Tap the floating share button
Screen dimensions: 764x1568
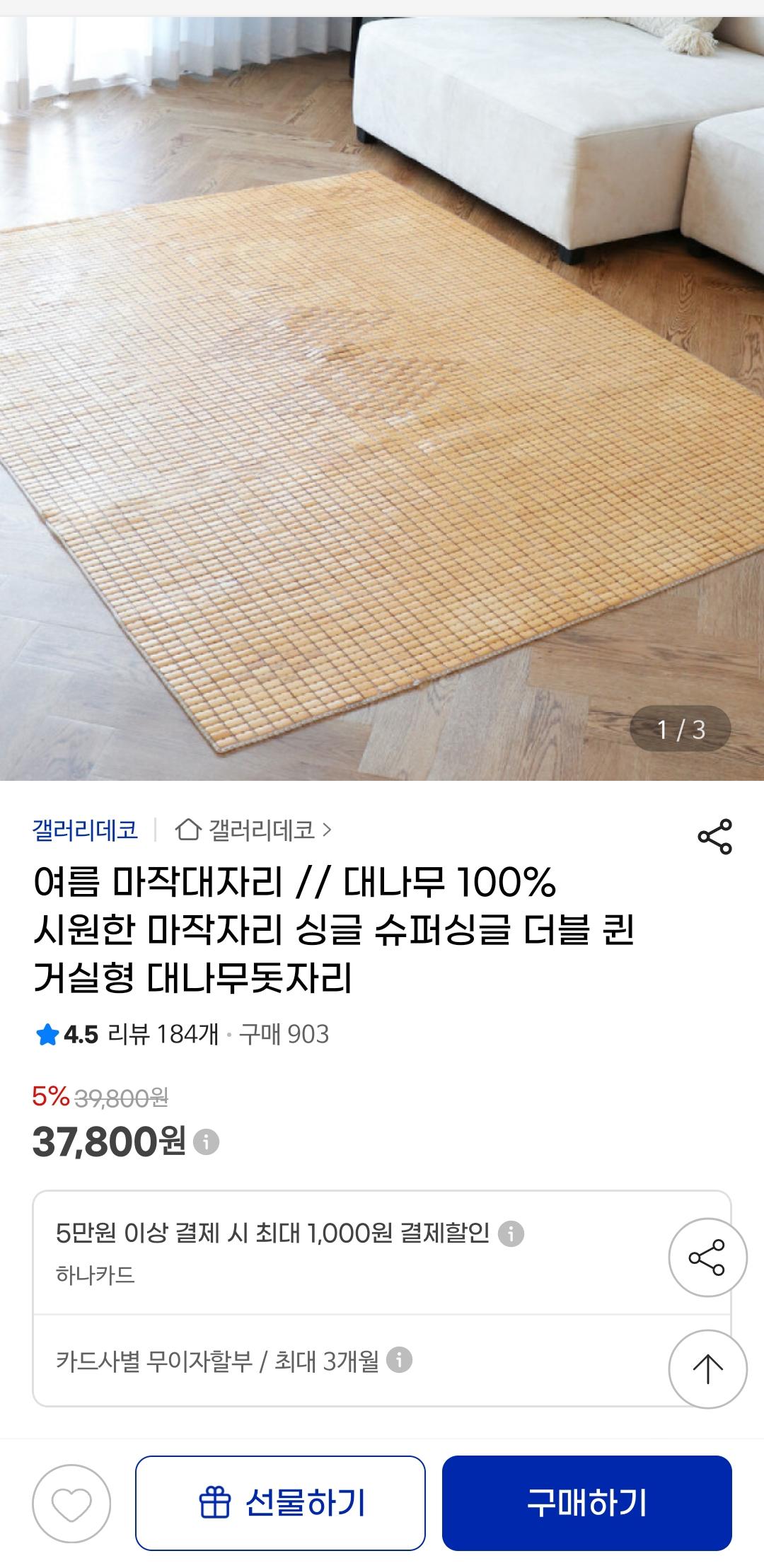pyautogui.click(x=707, y=1257)
